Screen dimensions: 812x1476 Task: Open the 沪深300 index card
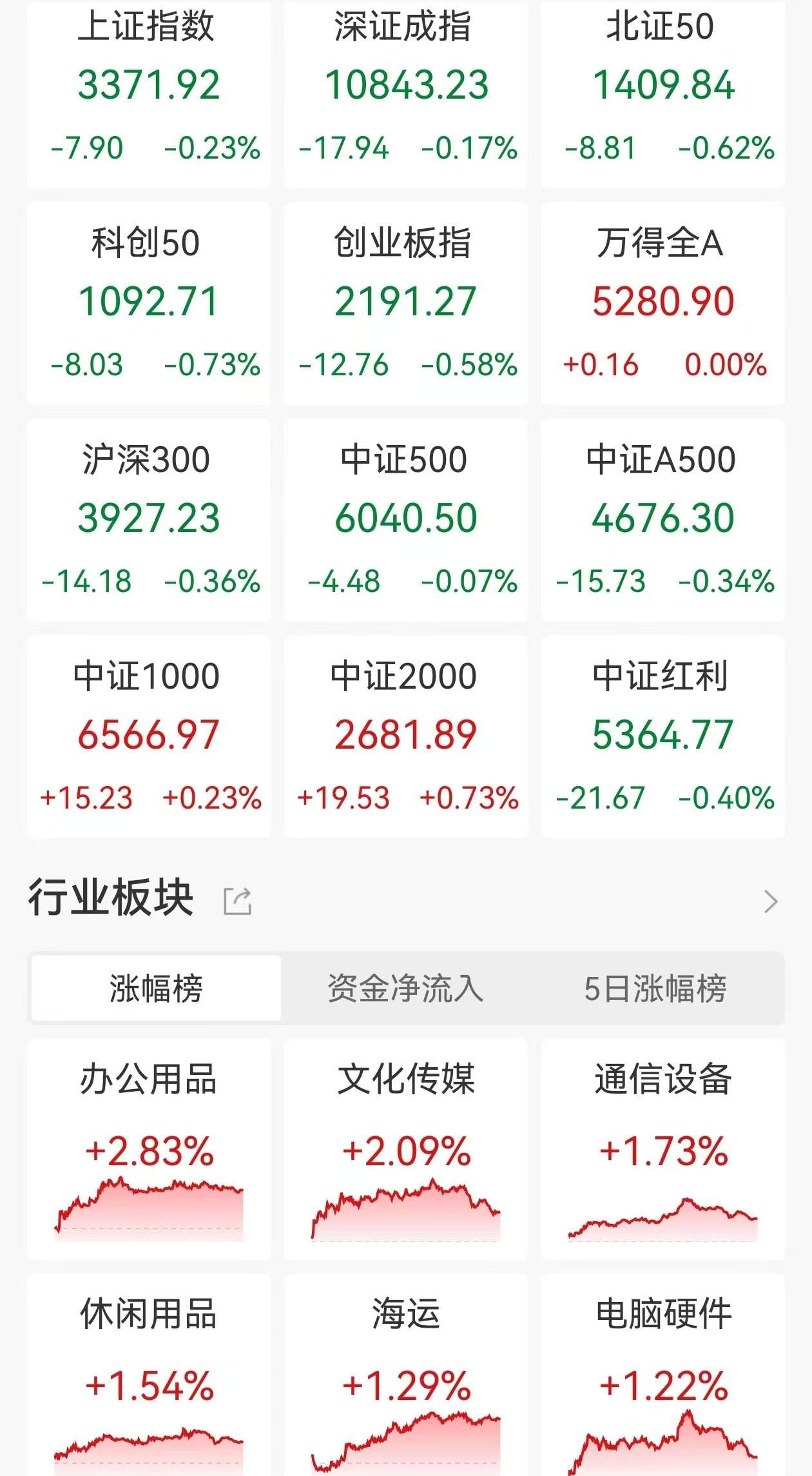(149, 520)
